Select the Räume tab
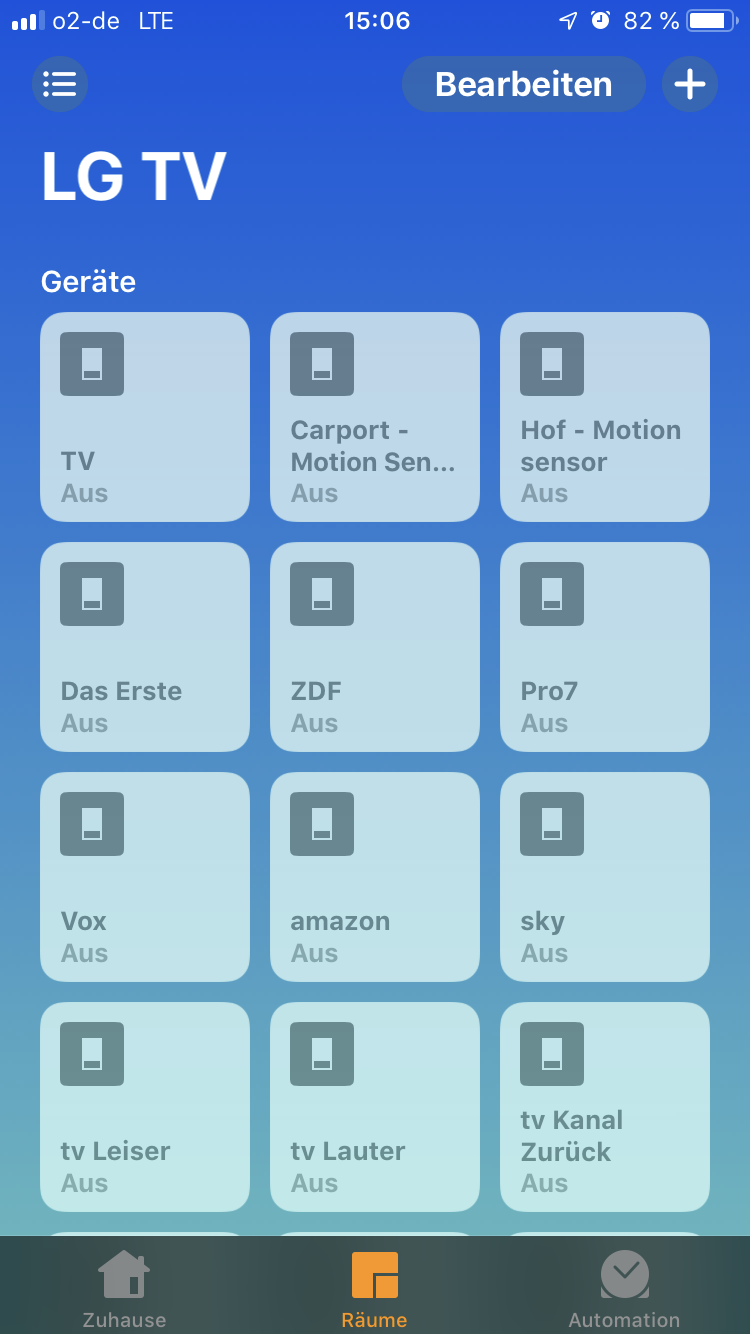This screenshot has width=750, height=1334. tap(375, 1290)
